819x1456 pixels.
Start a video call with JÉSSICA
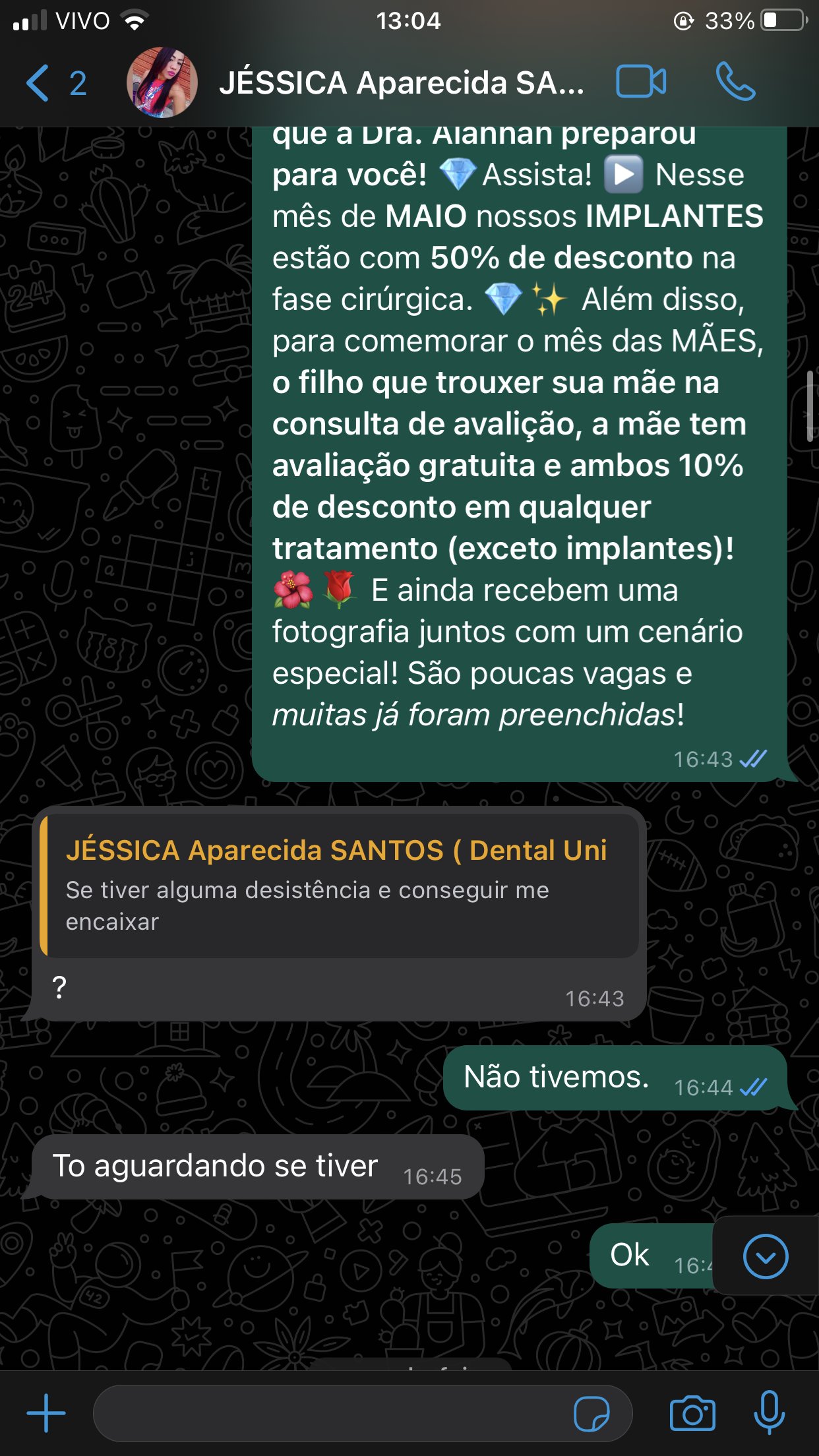coord(640,82)
